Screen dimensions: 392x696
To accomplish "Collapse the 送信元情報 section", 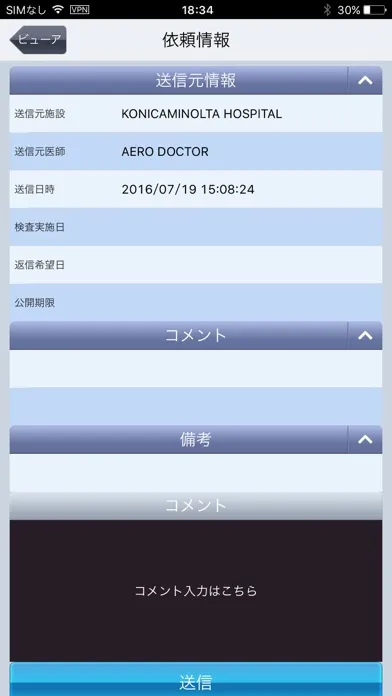I will point(365,80).
